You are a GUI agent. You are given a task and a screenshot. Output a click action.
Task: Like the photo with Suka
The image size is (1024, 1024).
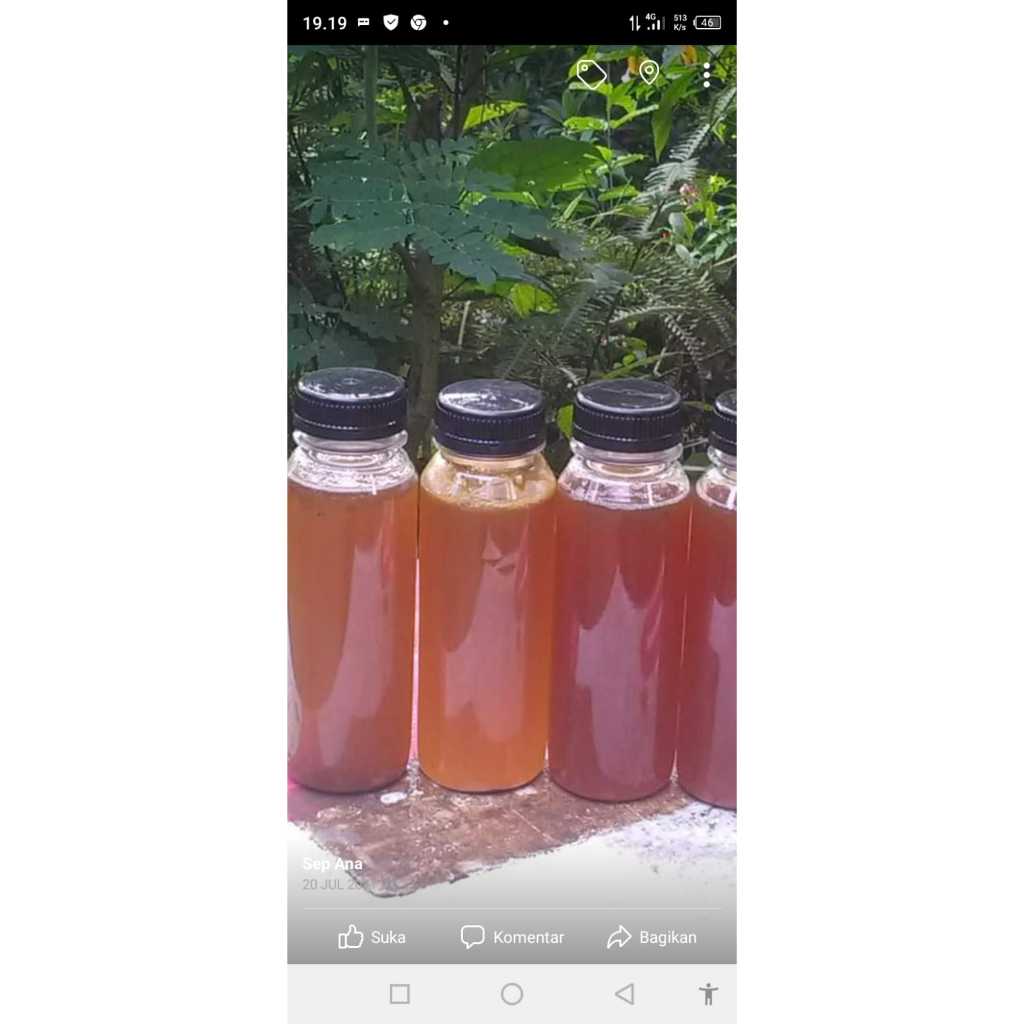pos(372,936)
